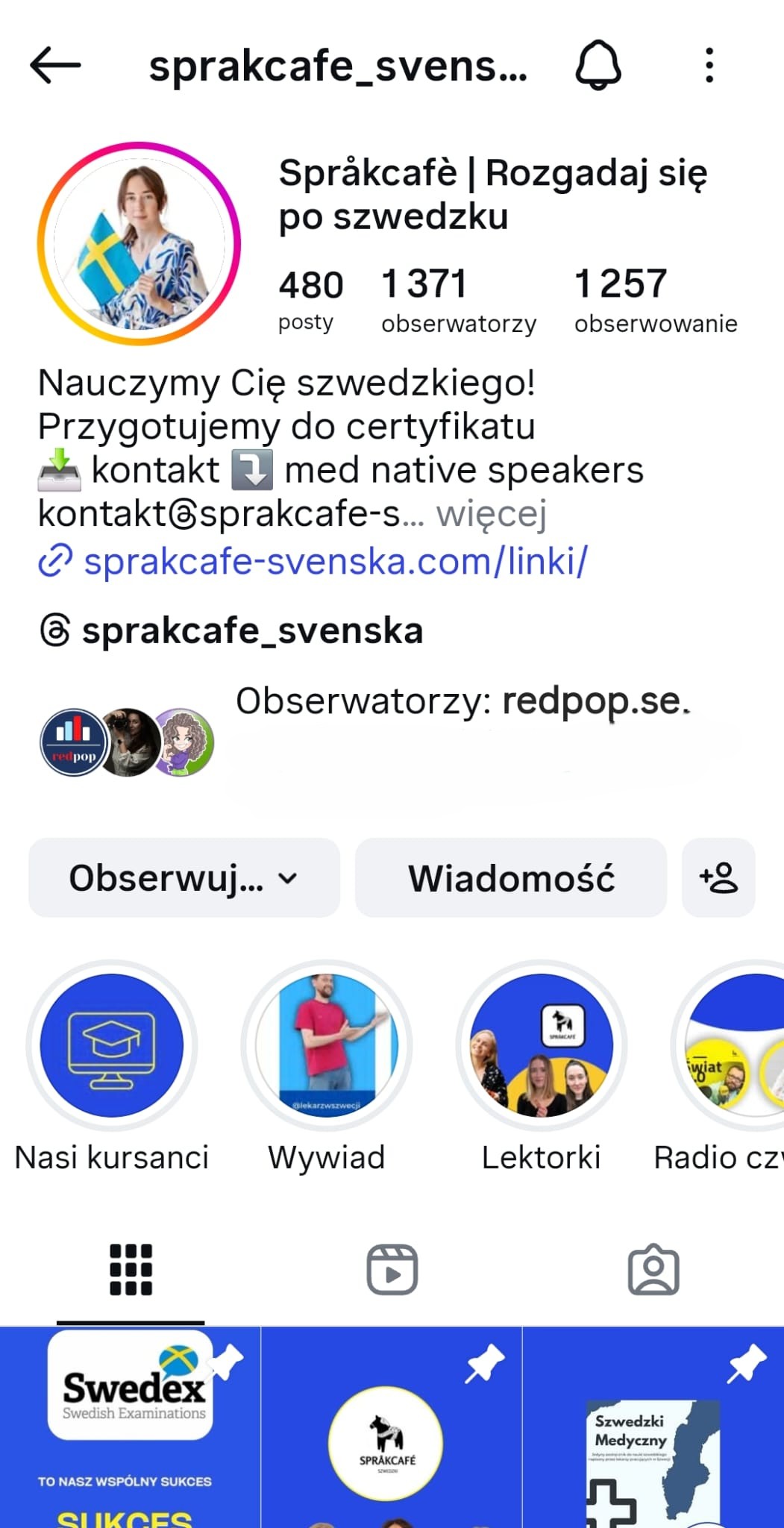Open the pinned Szwedzki Medyczny post
The image size is (784, 1528).
coord(653,1427)
